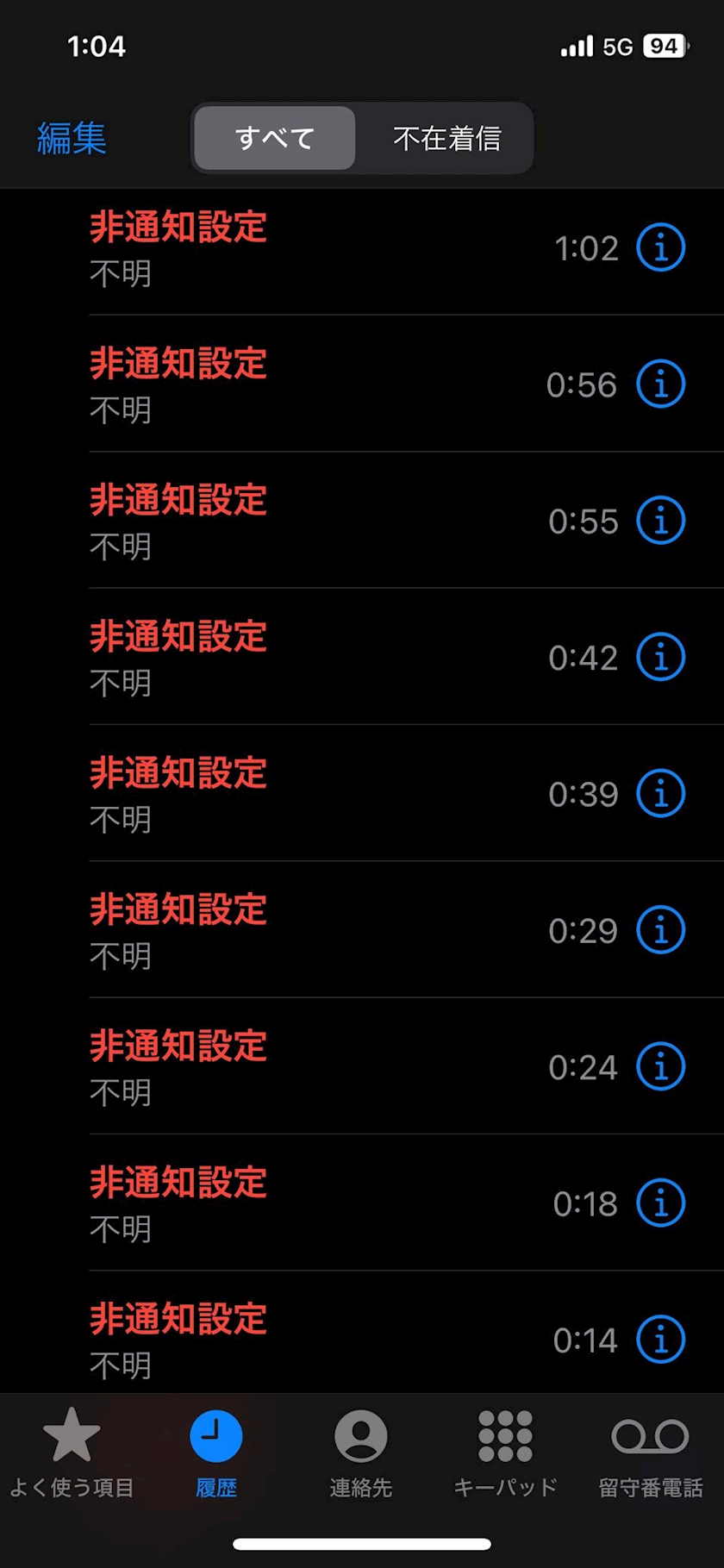The image size is (724, 1568).
Task: Call back the 0:24 非通知設定 entry
Action: pos(362,1066)
